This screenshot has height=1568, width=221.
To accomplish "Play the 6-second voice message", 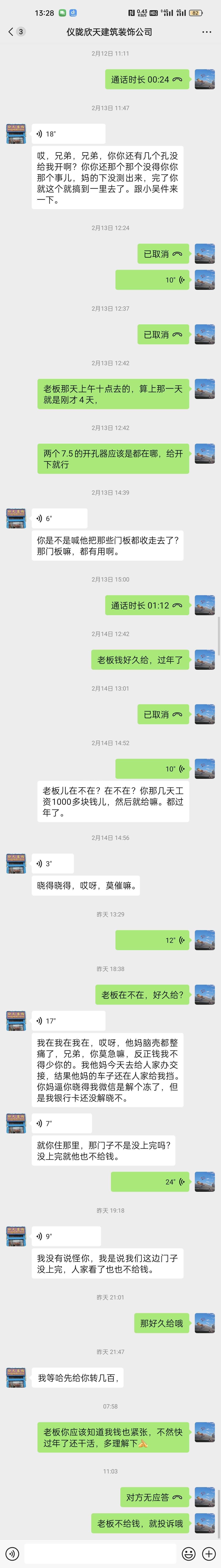I will coord(59,519).
